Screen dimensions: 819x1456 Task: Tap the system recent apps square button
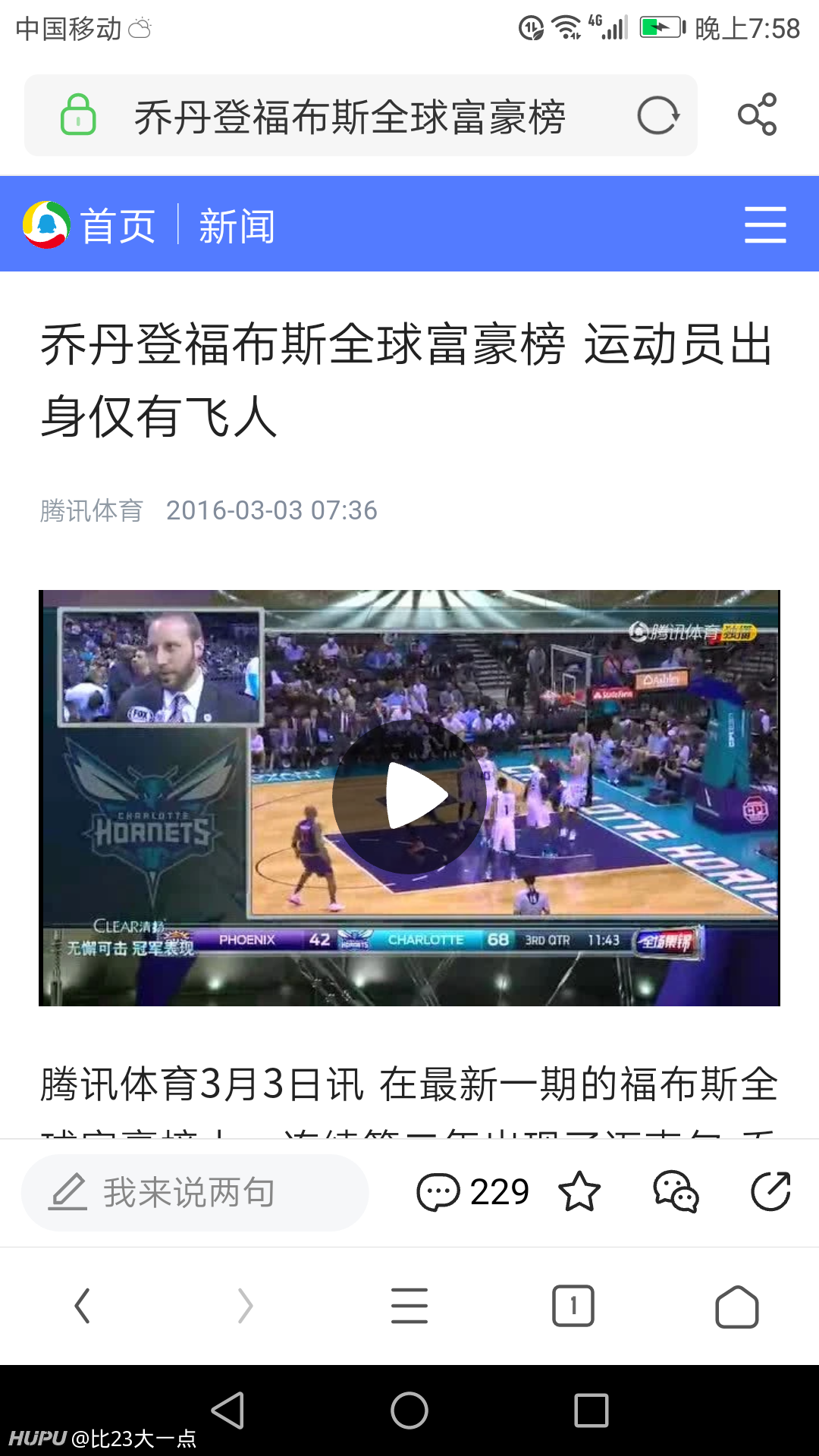591,1410
